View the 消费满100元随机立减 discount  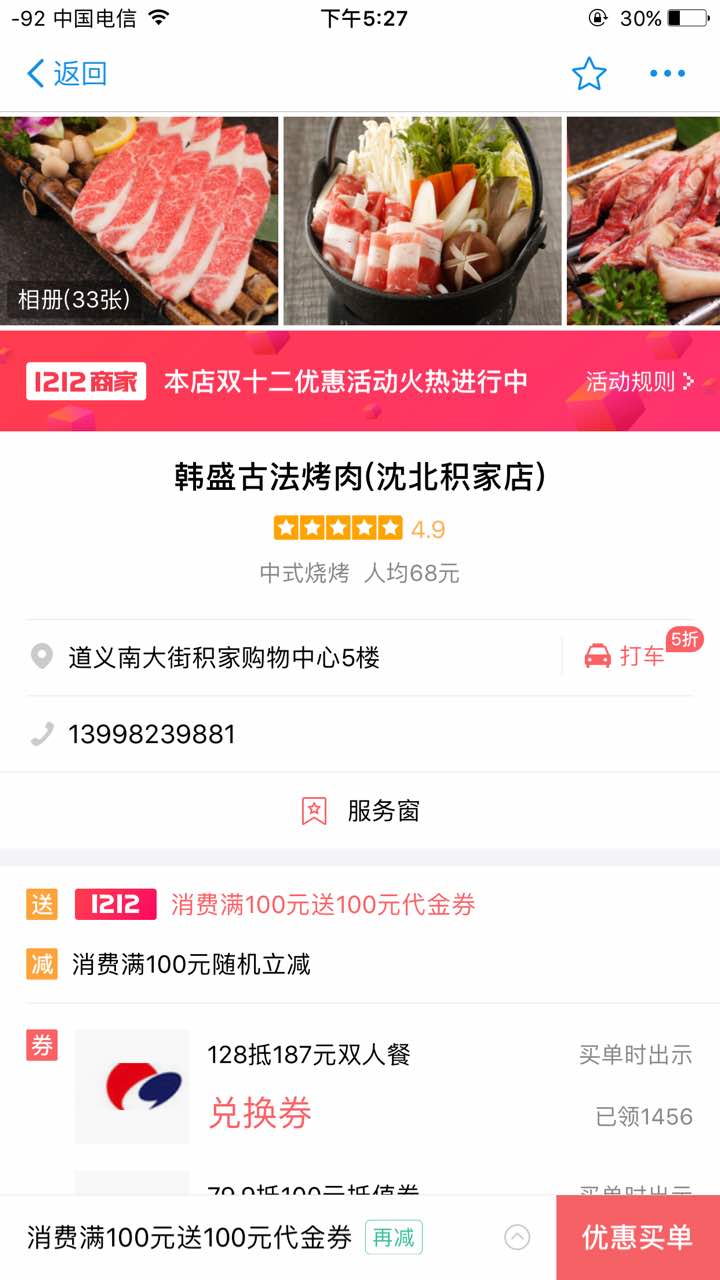(191, 964)
